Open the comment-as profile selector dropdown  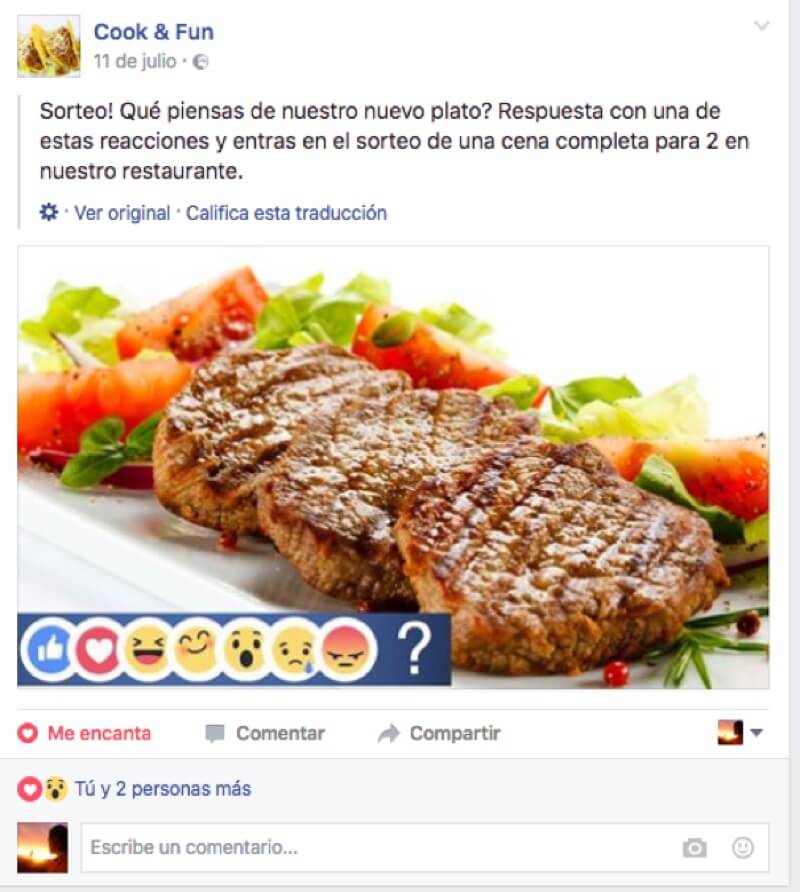click(740, 733)
